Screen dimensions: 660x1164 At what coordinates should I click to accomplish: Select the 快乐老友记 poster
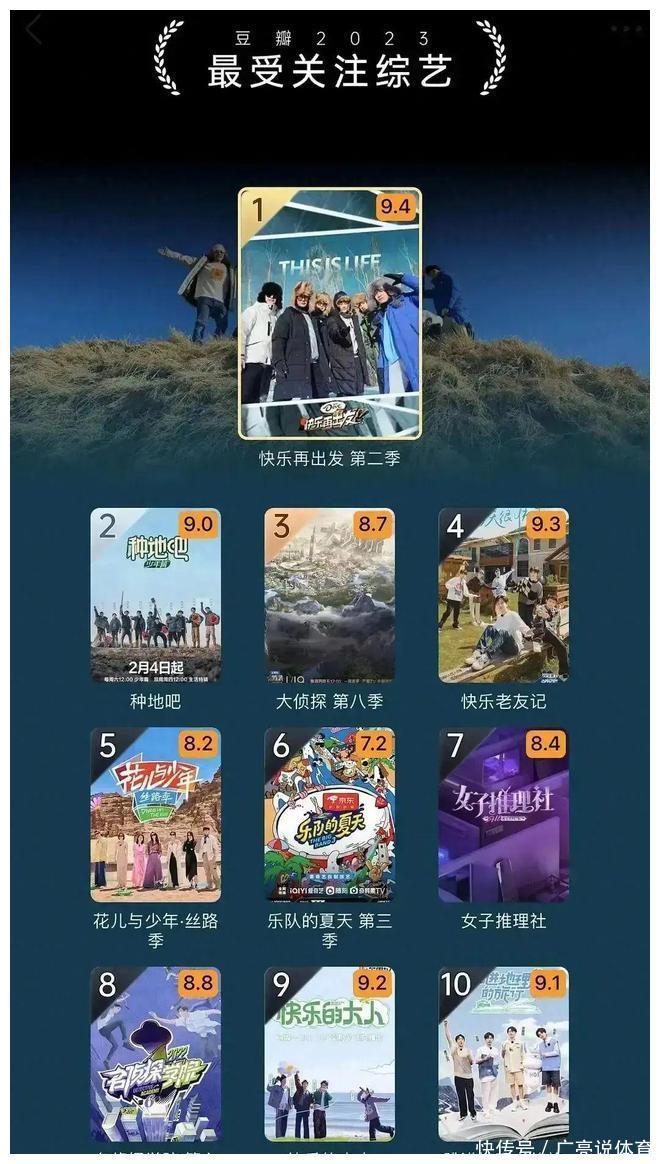pos(503,596)
